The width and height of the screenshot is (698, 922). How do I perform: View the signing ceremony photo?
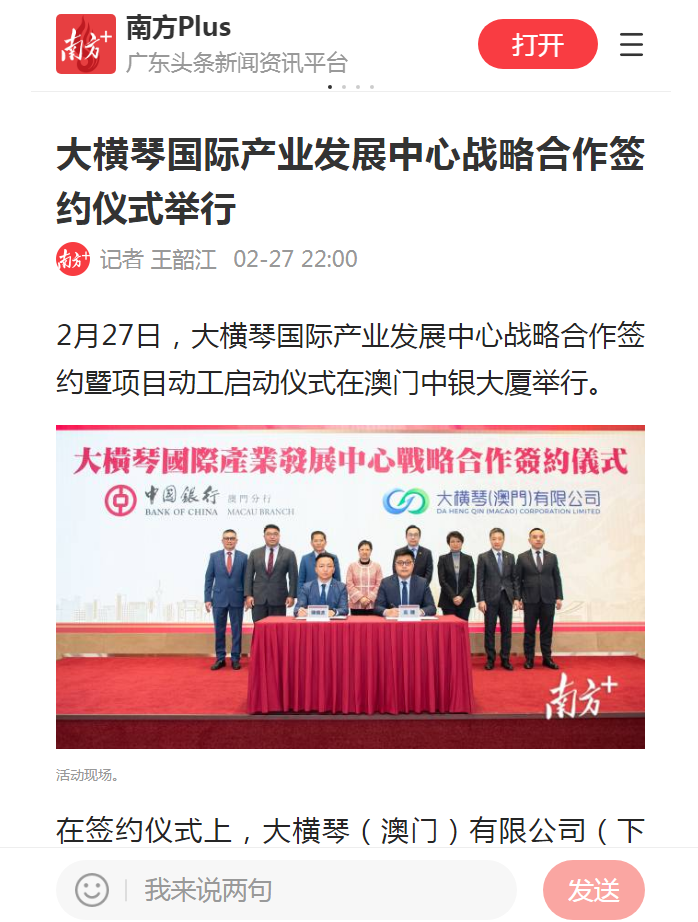(350, 587)
